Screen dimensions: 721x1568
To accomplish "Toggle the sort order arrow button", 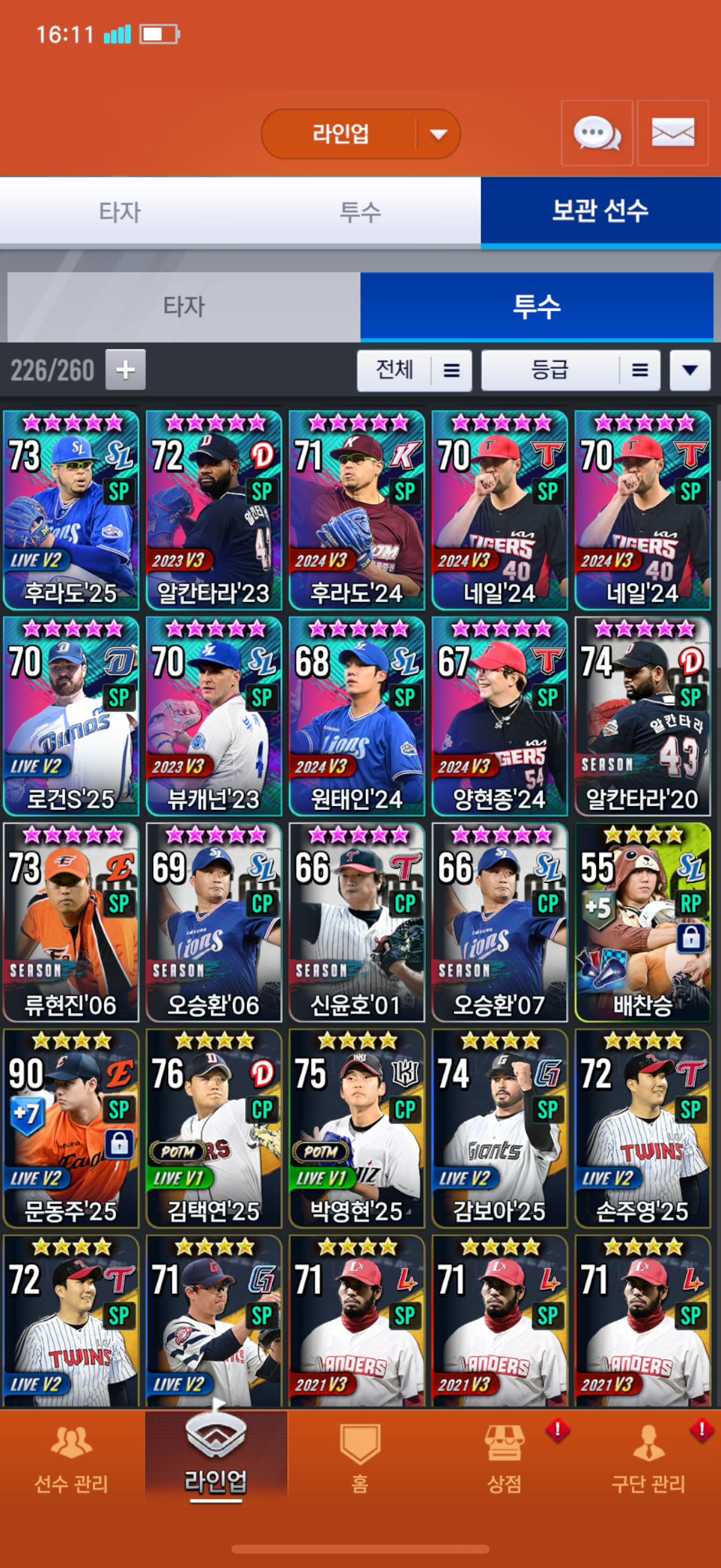I will coord(689,370).
